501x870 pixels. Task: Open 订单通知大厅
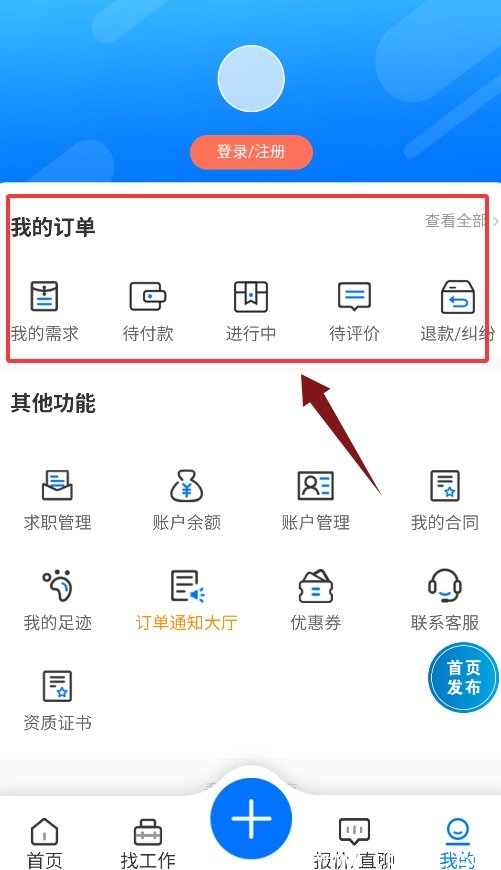(186, 600)
